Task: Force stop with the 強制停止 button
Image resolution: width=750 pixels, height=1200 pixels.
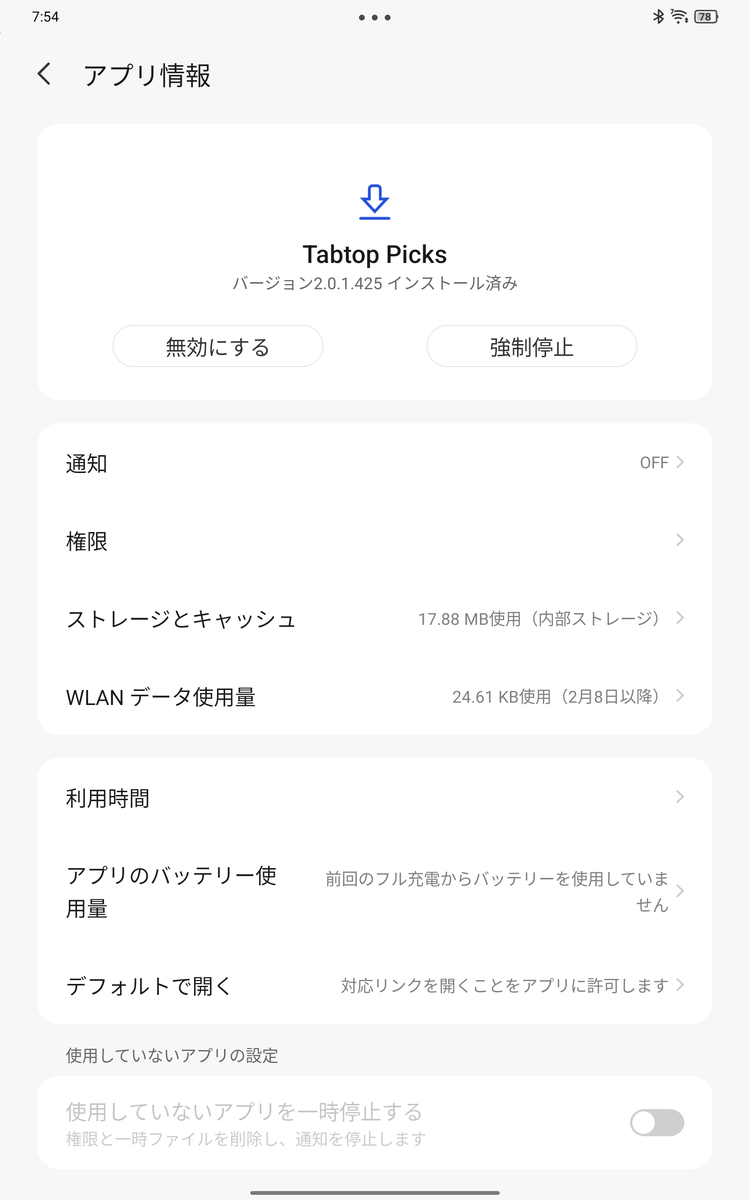Action: [x=532, y=347]
